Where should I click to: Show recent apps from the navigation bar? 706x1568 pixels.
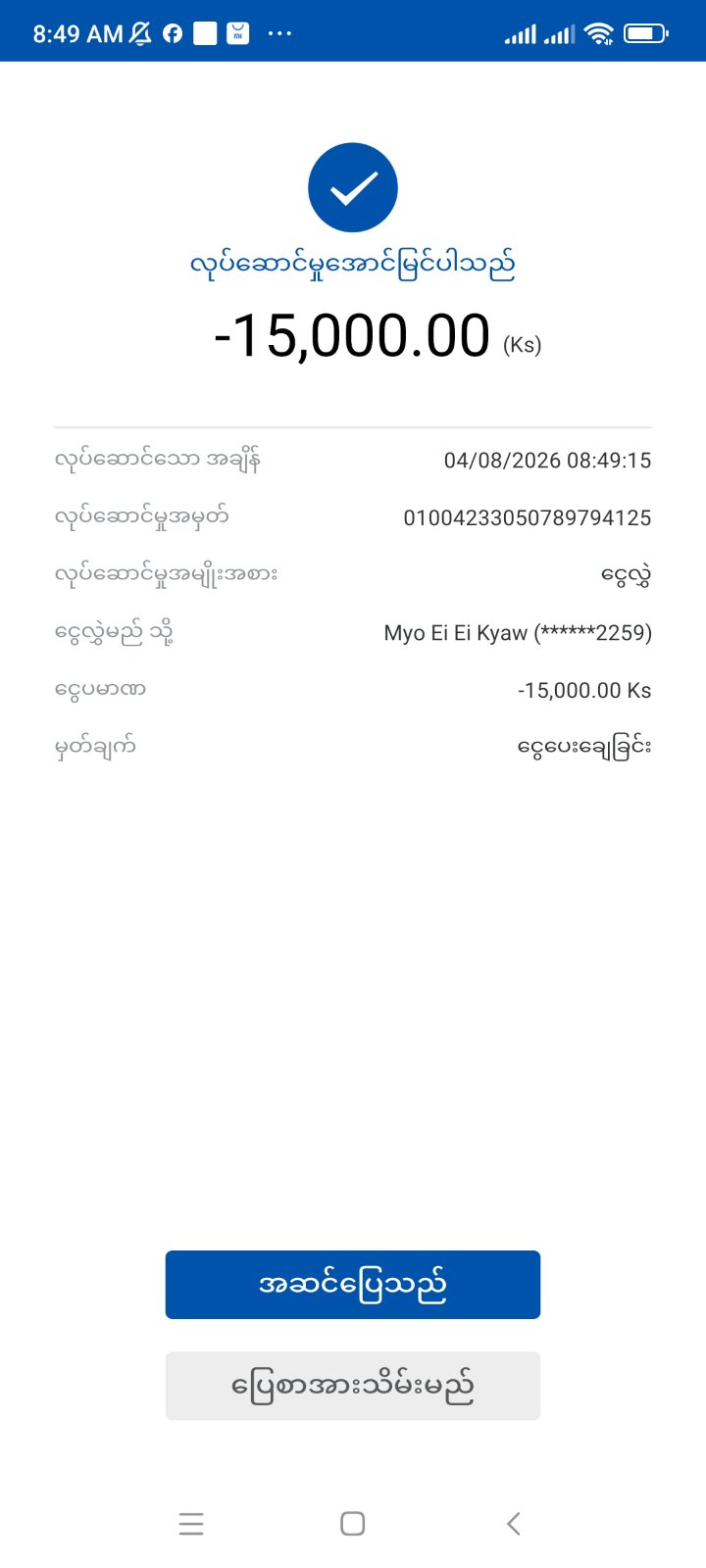click(191, 1523)
